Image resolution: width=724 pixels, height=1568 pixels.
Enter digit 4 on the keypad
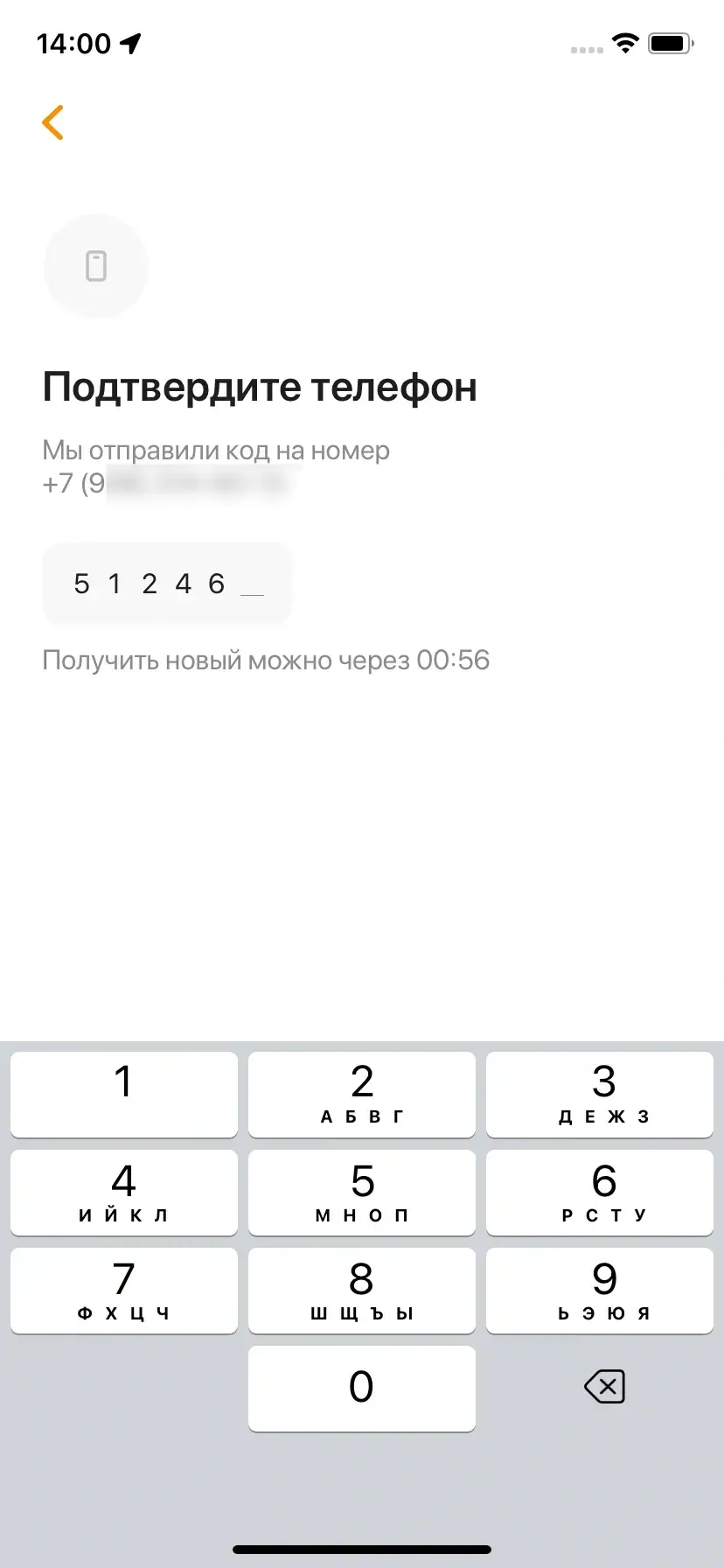(x=124, y=1192)
